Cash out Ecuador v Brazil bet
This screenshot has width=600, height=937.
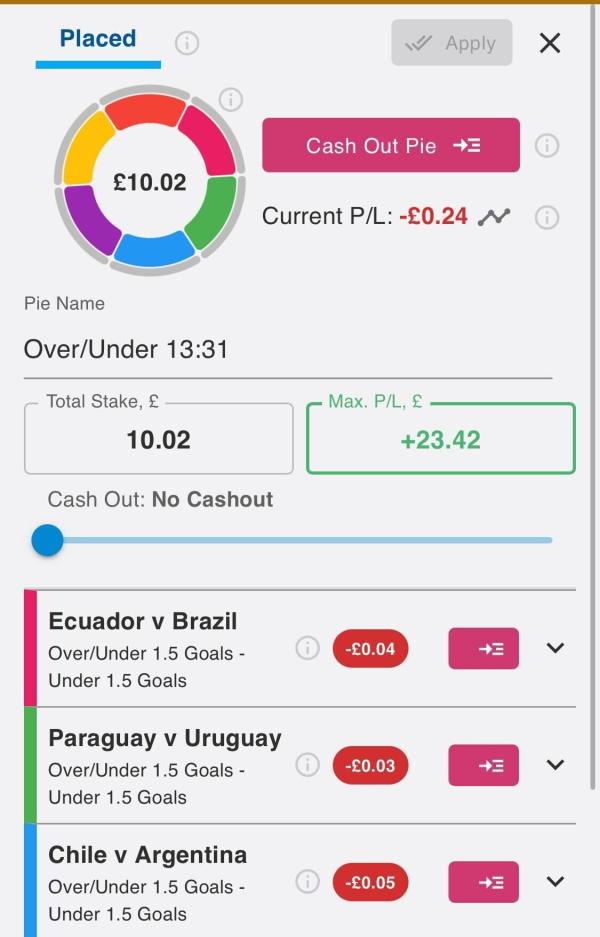484,648
